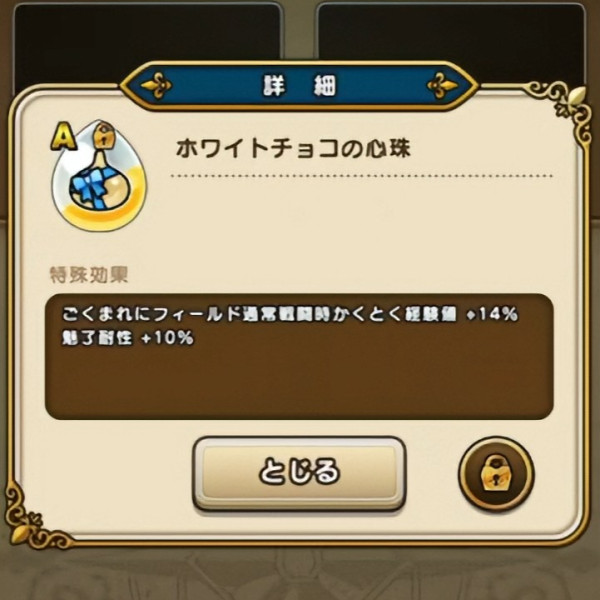This screenshot has height=600, width=600.
Task: Tap the とじる button to close details
Action: 299,472
